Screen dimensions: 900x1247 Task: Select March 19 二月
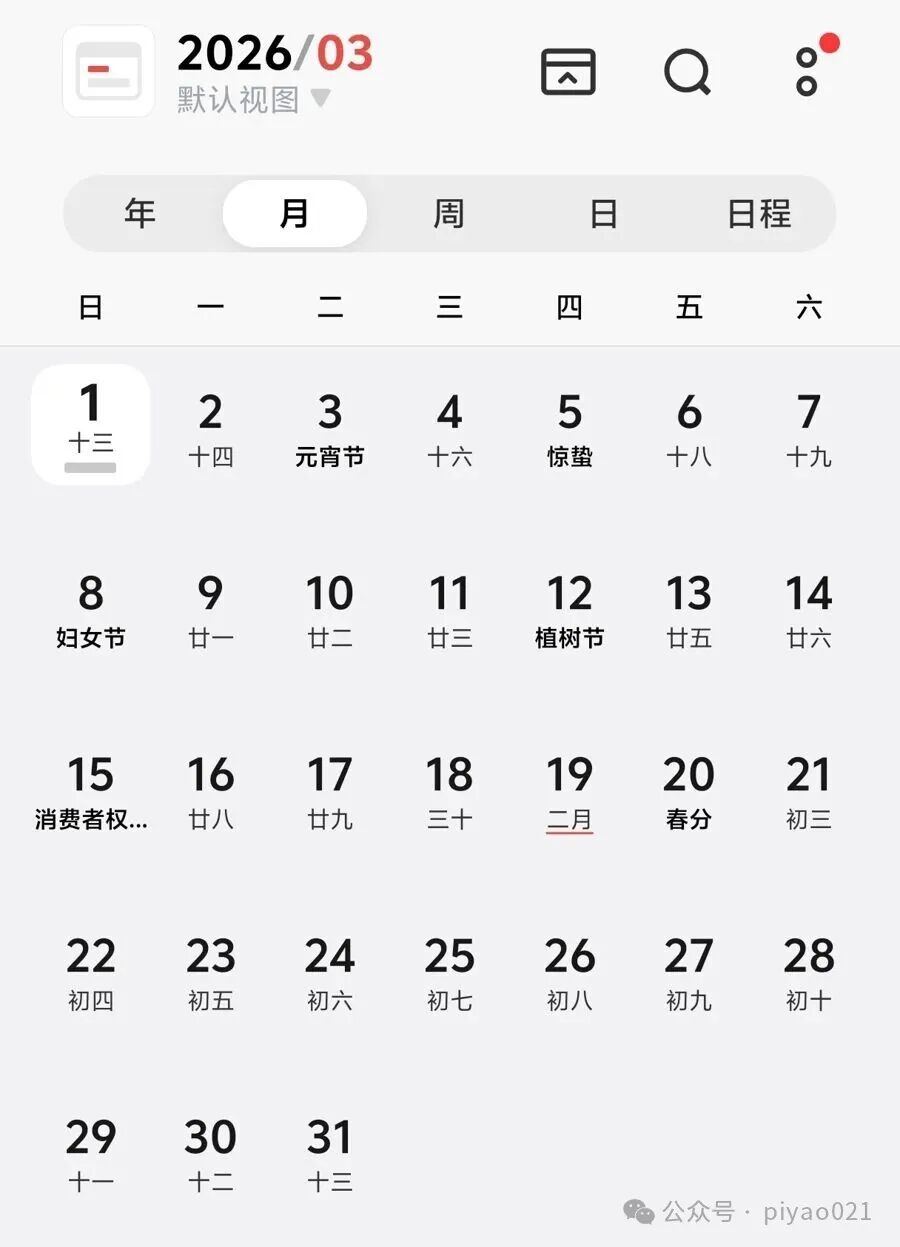[569, 793]
